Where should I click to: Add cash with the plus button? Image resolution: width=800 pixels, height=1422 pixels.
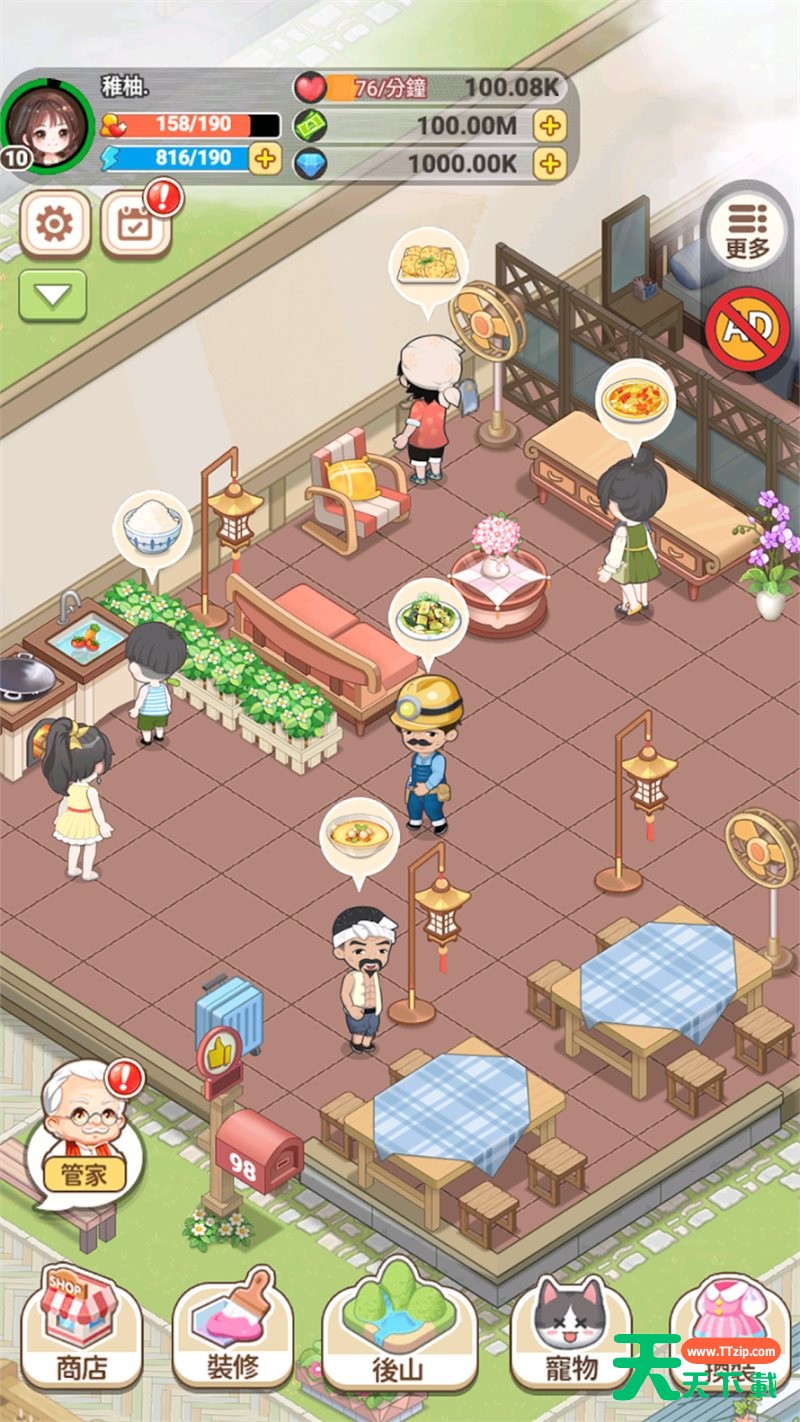pyautogui.click(x=549, y=126)
